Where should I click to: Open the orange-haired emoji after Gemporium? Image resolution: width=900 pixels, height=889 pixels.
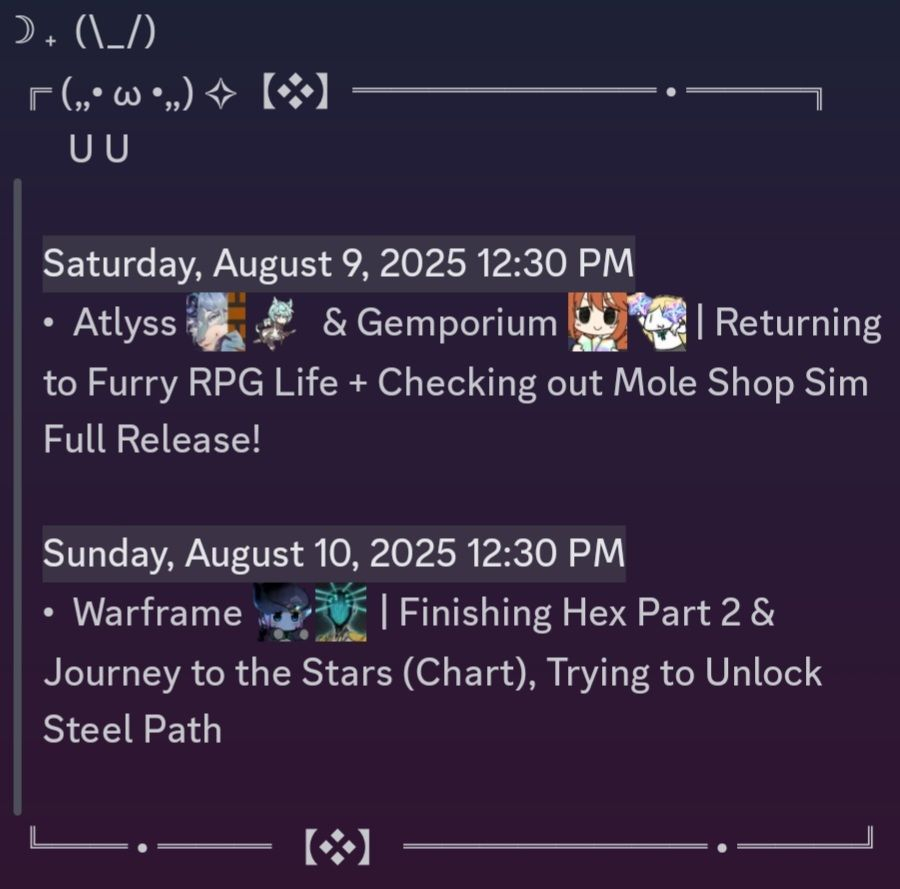click(597, 323)
